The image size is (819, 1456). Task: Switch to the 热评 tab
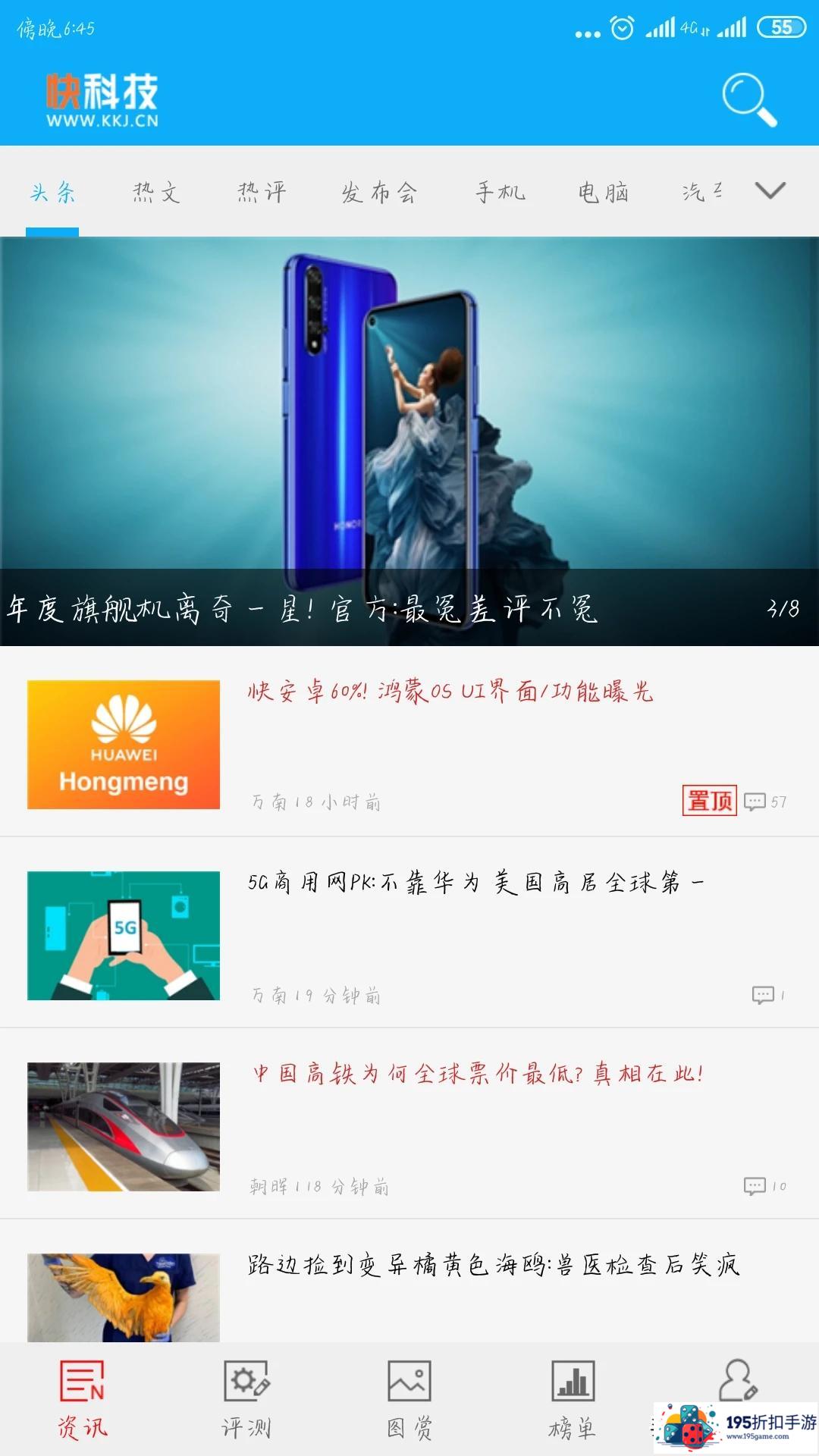(x=262, y=192)
